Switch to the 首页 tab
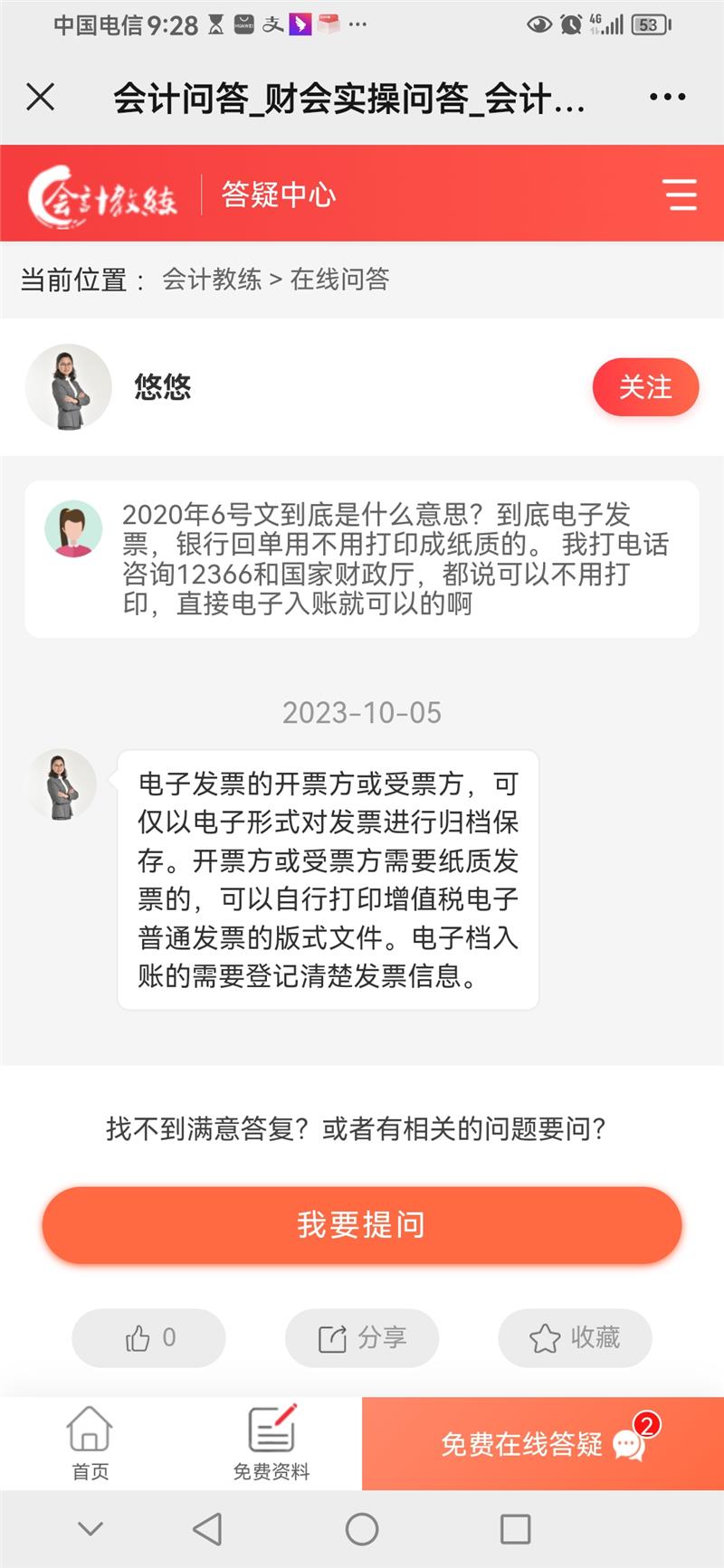 tap(90, 1443)
